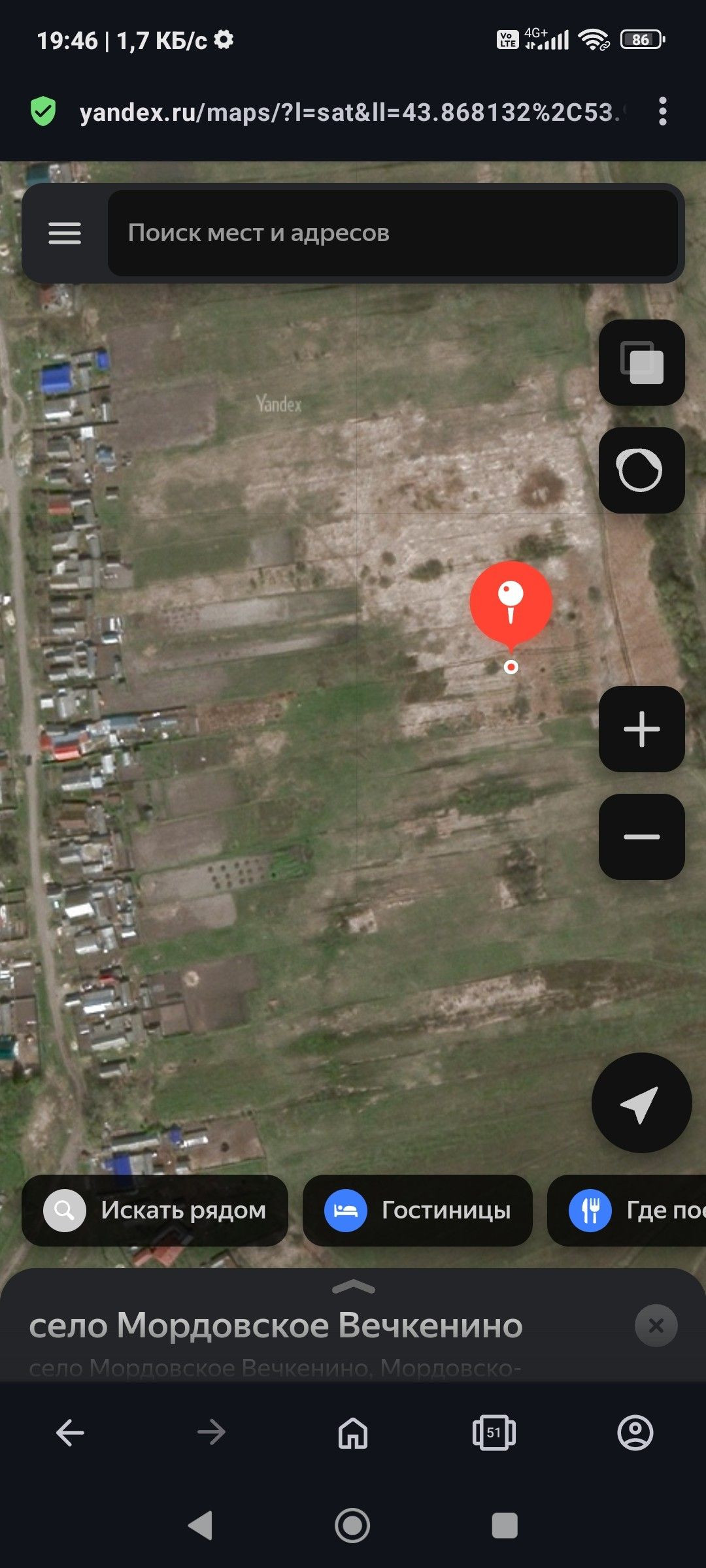Select the "Искать рядом" chip
Screen dimensions: 706x1568
coord(156,1211)
